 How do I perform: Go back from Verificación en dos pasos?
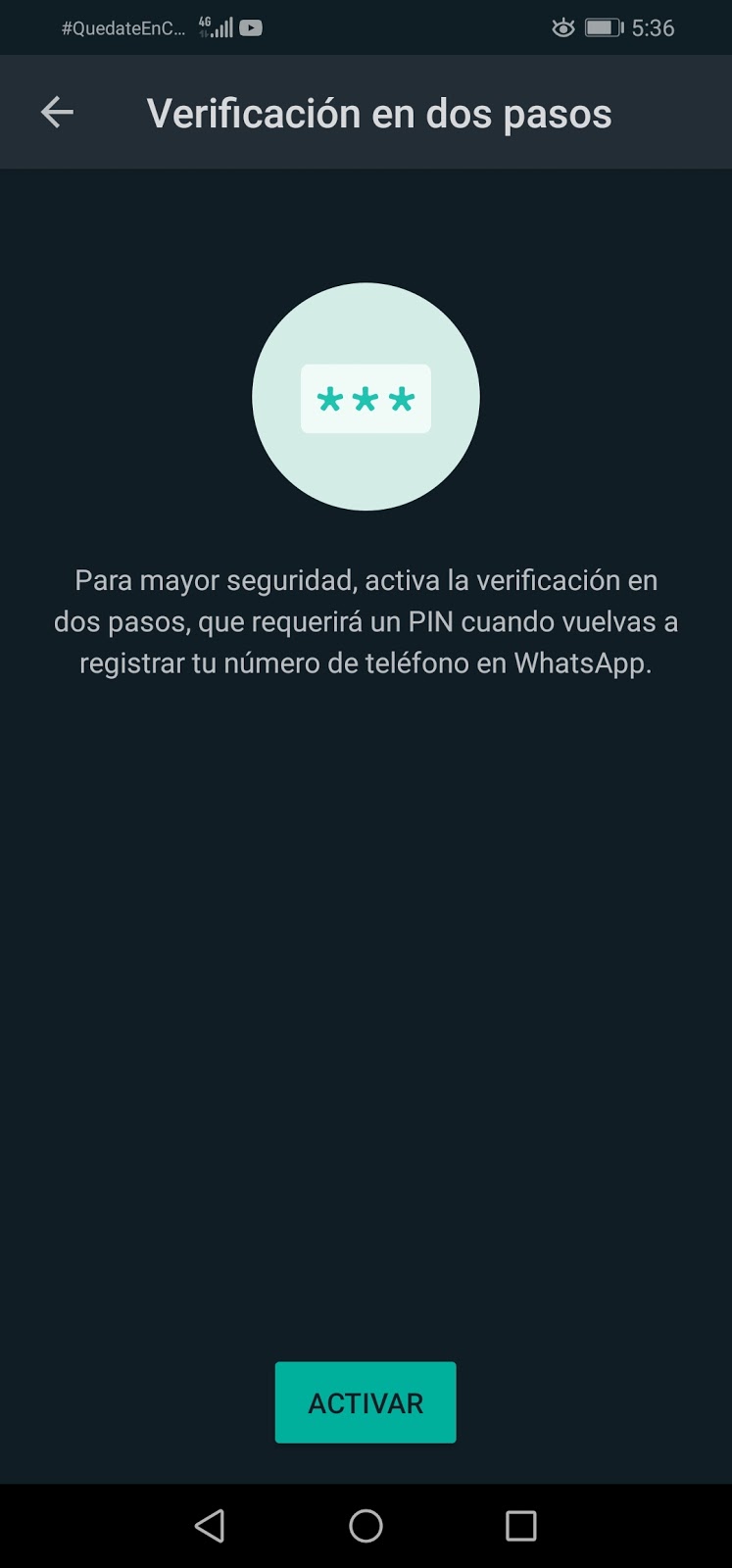(x=57, y=113)
